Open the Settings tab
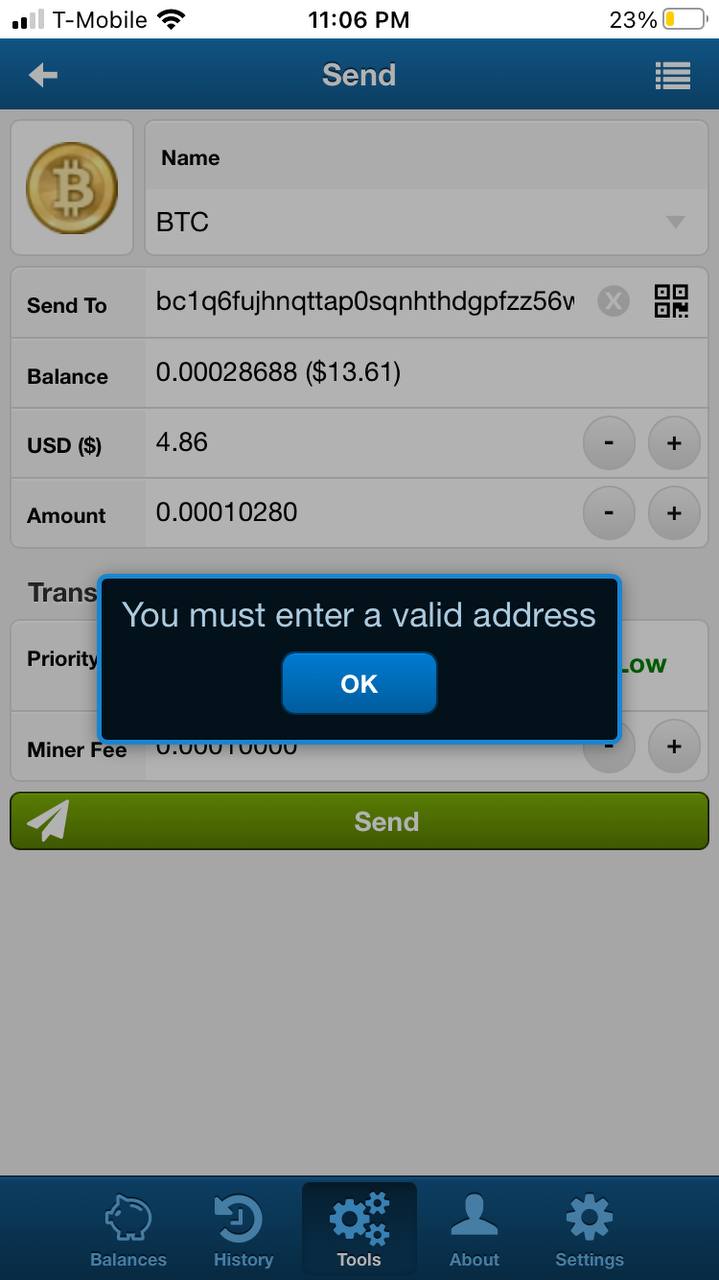Screen dimensions: 719x1280 coord(589,1231)
